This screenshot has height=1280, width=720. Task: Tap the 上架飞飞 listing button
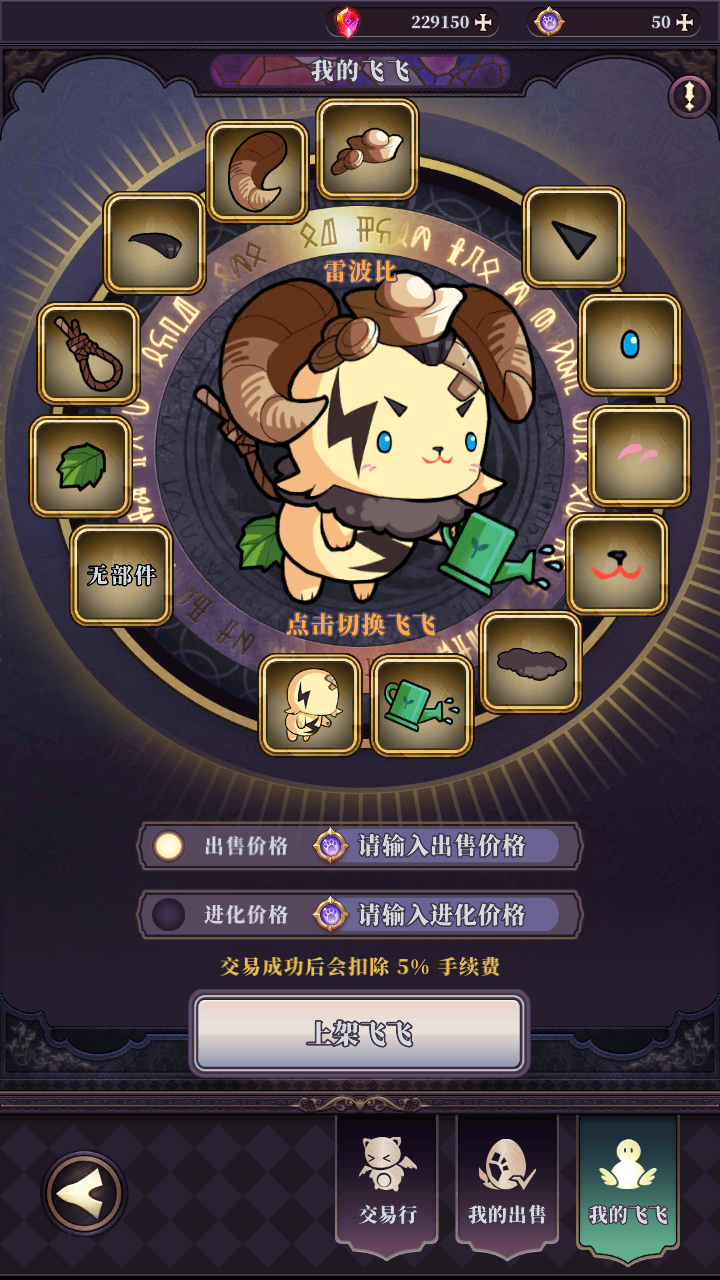pyautogui.click(x=359, y=1033)
